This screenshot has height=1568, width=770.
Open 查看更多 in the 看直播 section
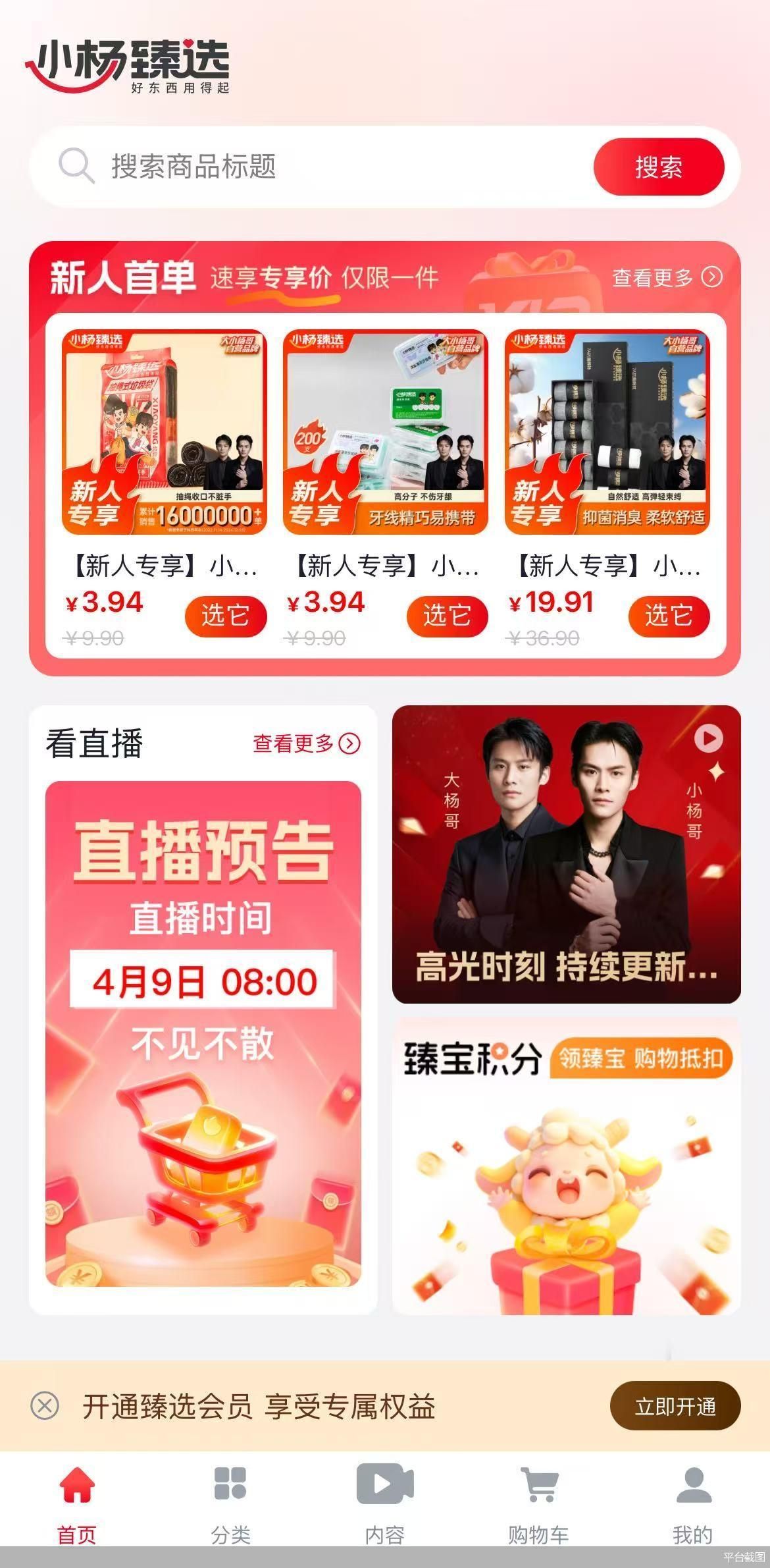[x=306, y=743]
